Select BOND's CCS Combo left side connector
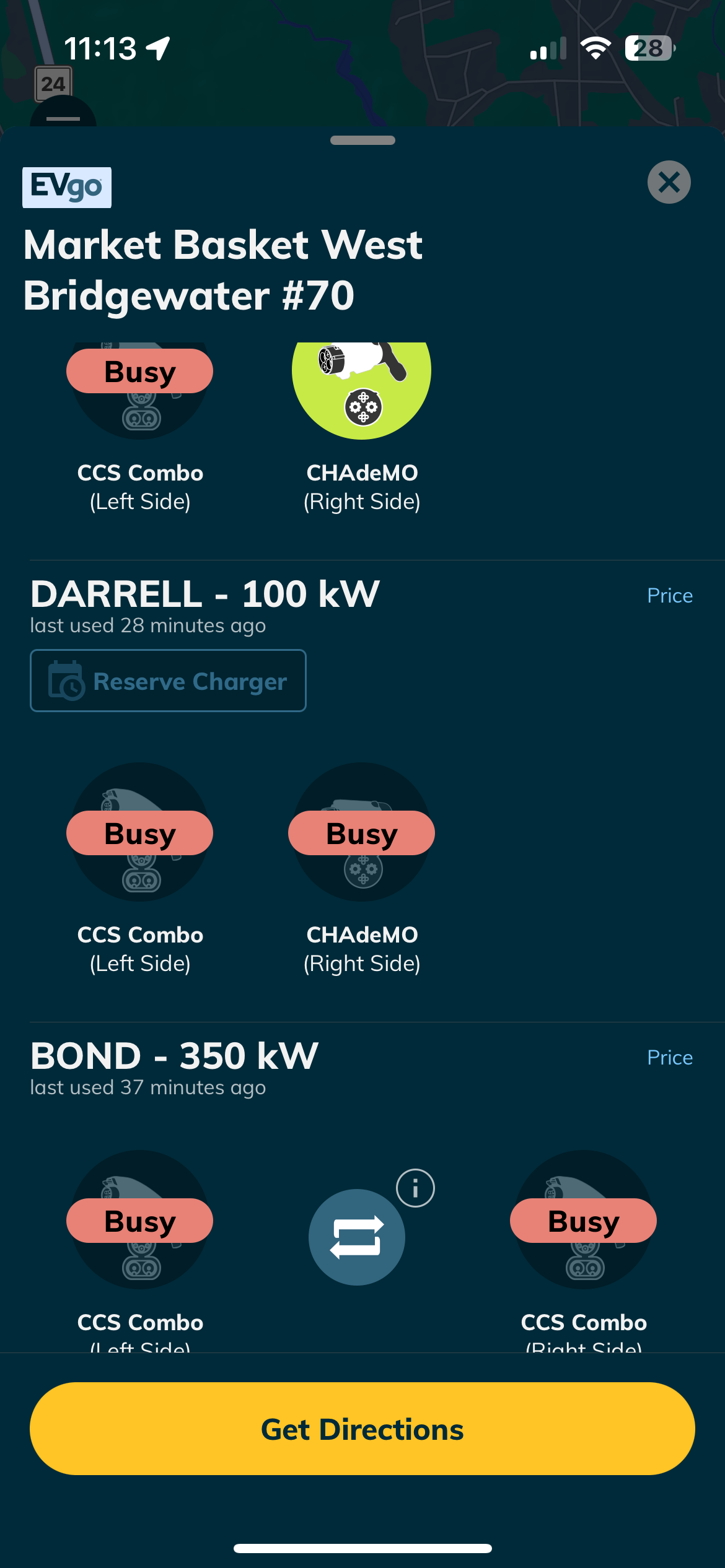 (x=140, y=1219)
